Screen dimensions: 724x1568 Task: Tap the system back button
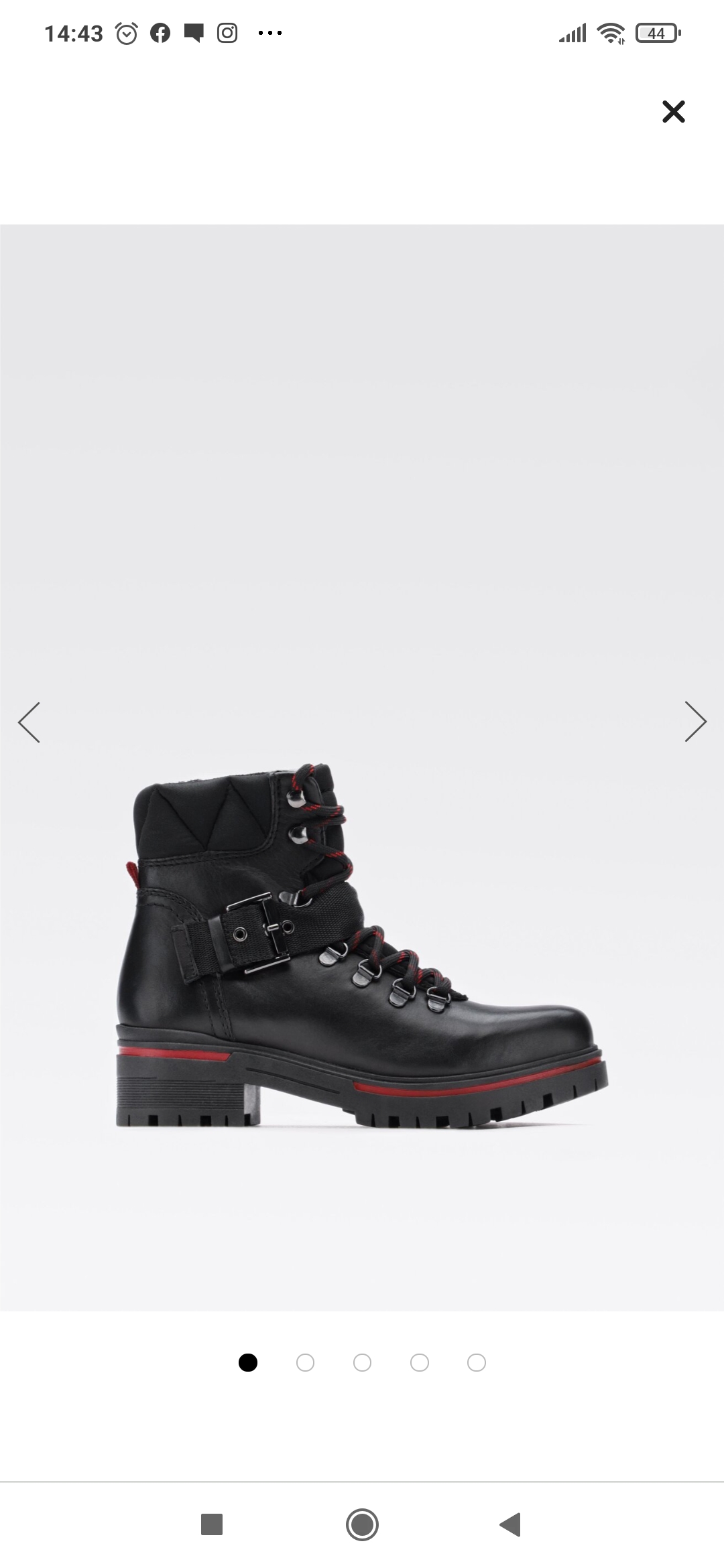coord(511,1524)
